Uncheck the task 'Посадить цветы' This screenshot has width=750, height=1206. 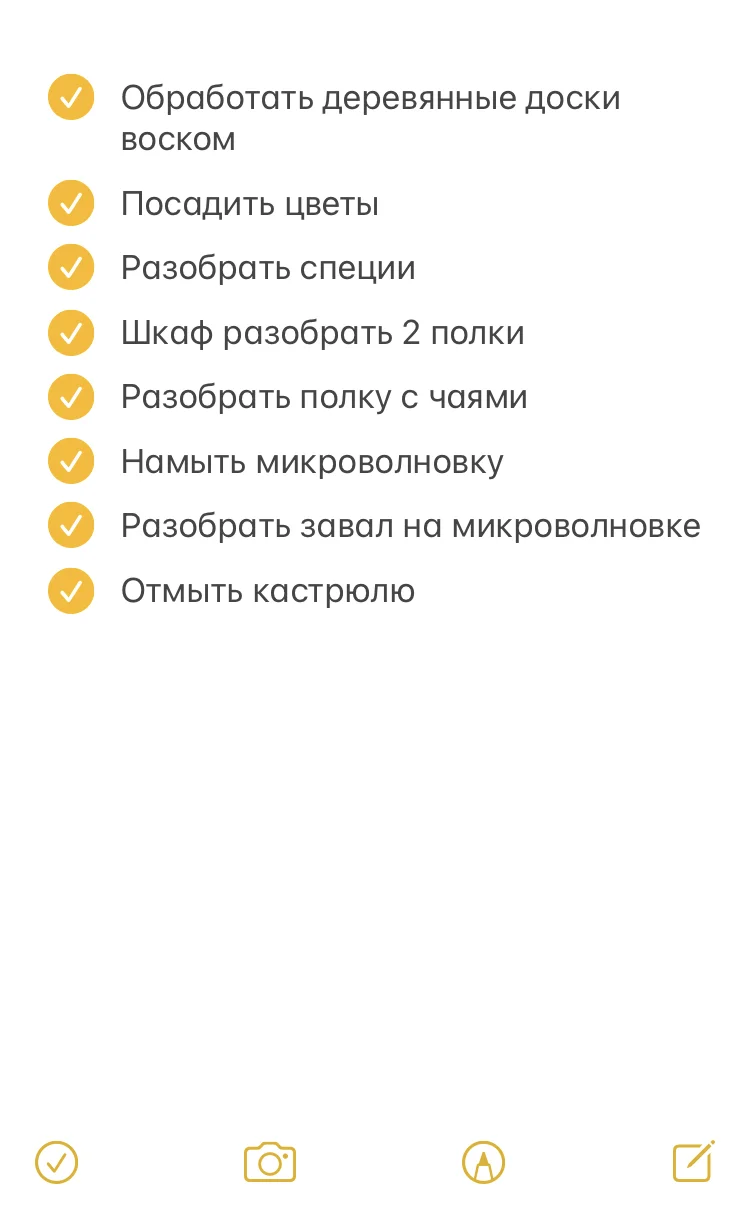tap(70, 202)
